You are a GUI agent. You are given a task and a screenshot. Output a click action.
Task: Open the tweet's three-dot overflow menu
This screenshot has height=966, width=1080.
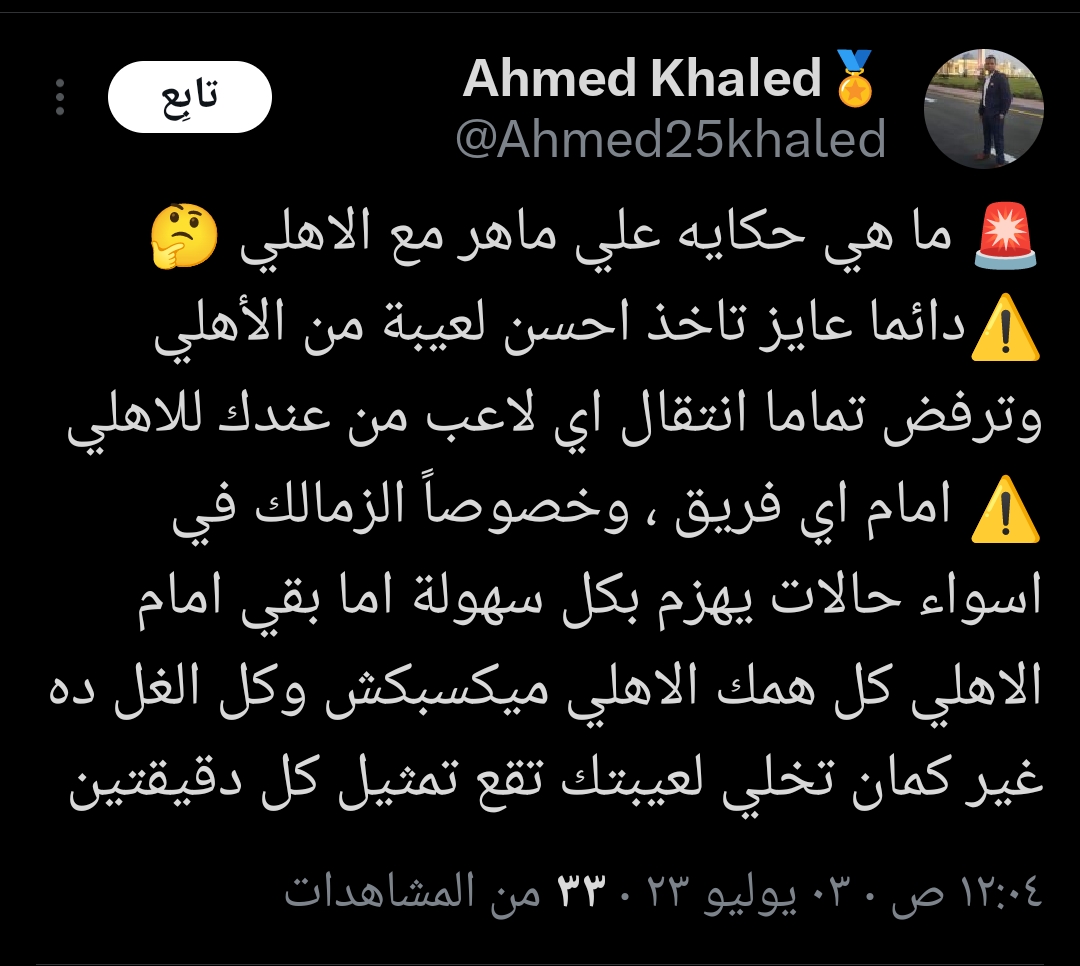60,97
